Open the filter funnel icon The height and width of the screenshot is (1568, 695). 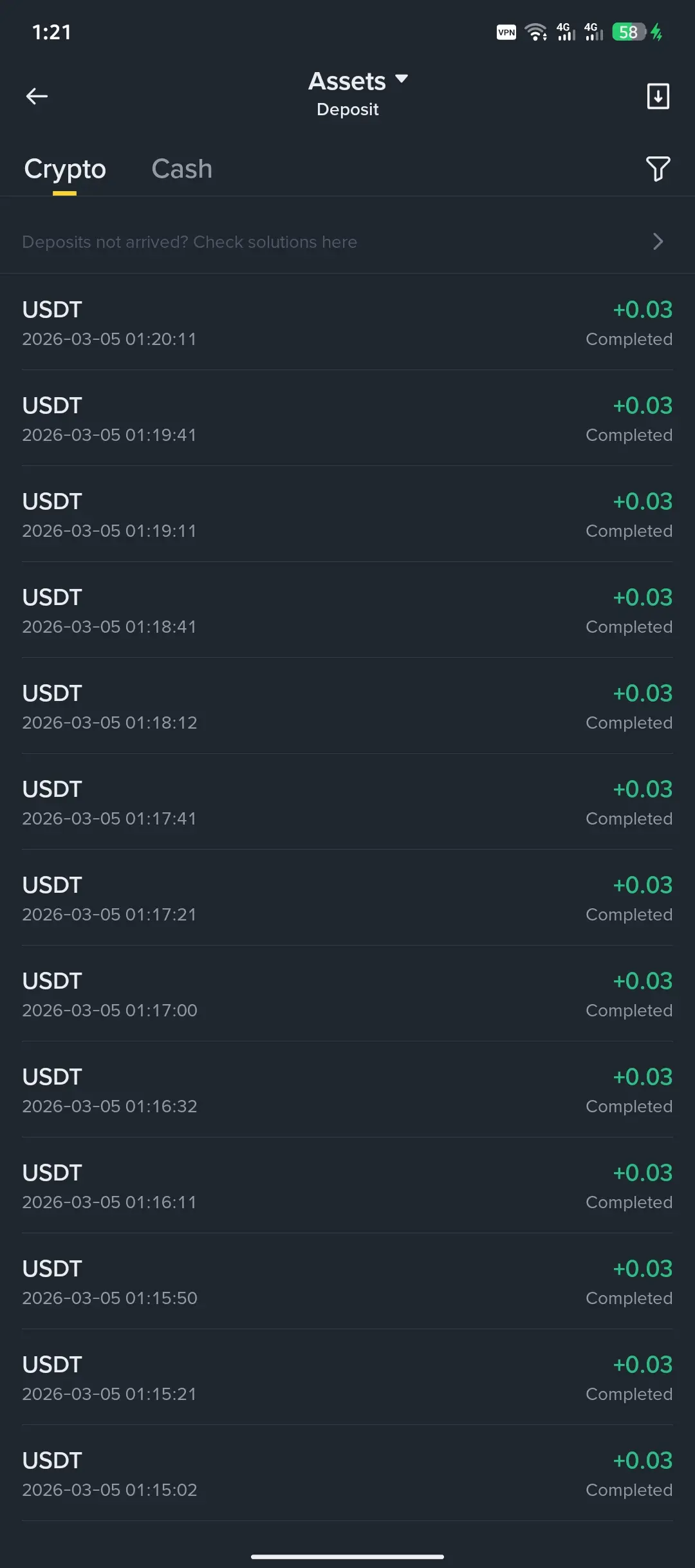(x=658, y=169)
